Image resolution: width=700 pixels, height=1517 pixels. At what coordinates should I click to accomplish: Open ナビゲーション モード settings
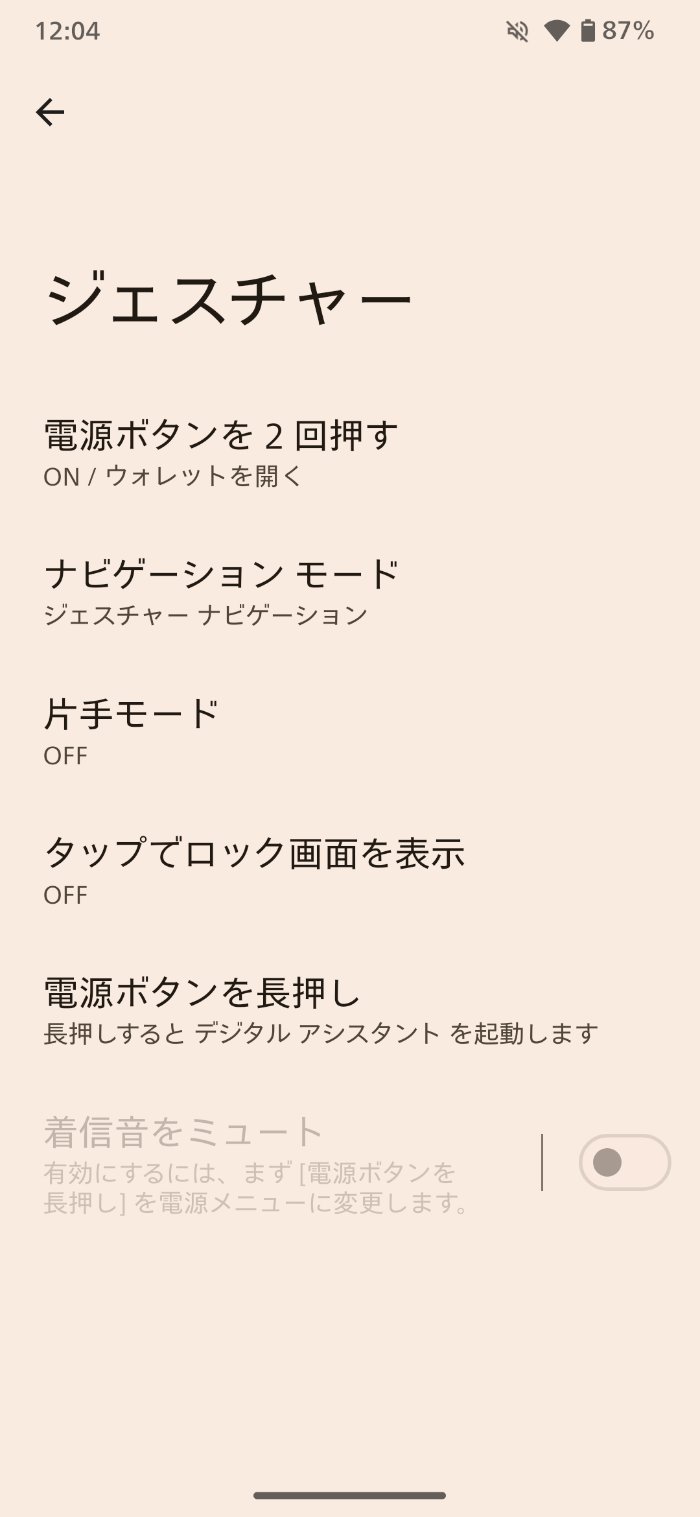[x=221, y=592]
